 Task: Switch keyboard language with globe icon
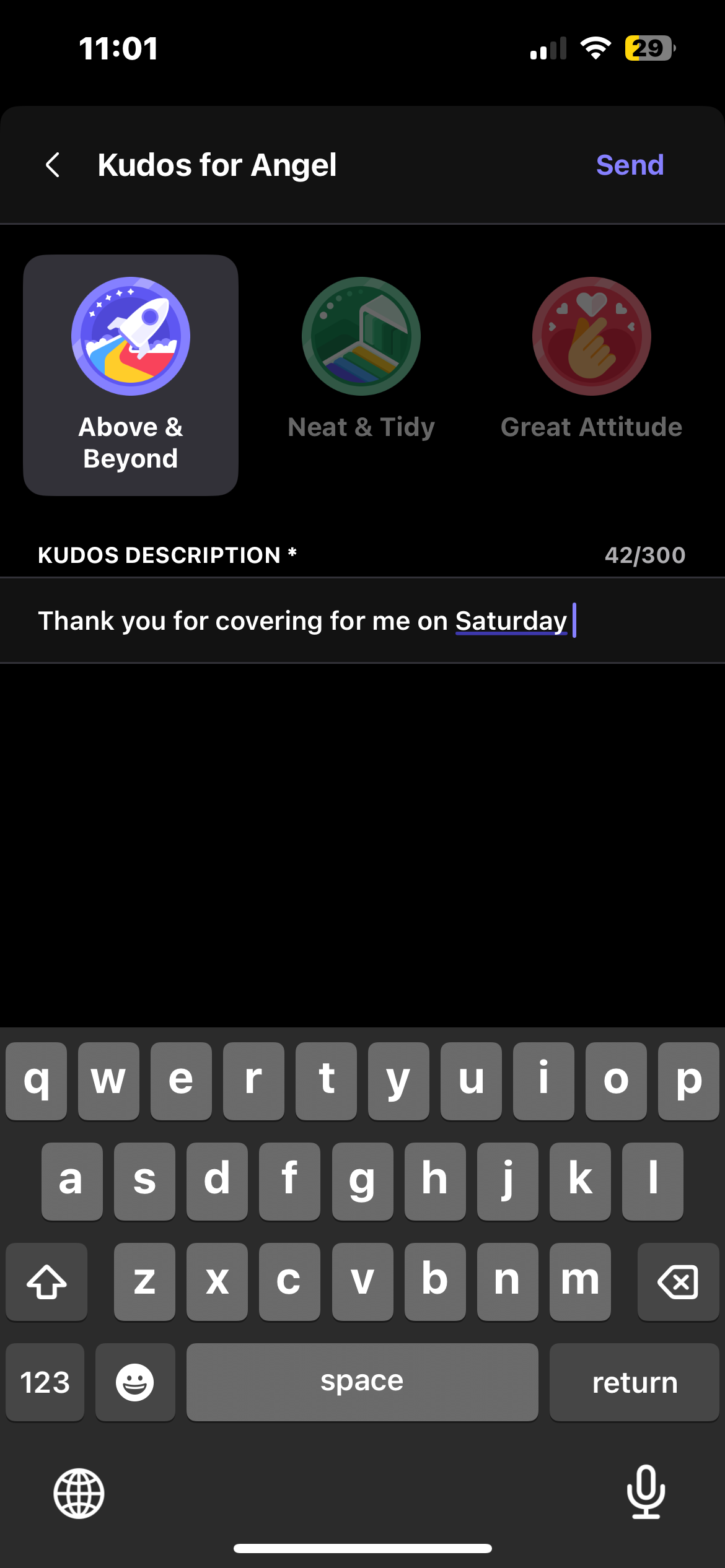pos(79,1493)
